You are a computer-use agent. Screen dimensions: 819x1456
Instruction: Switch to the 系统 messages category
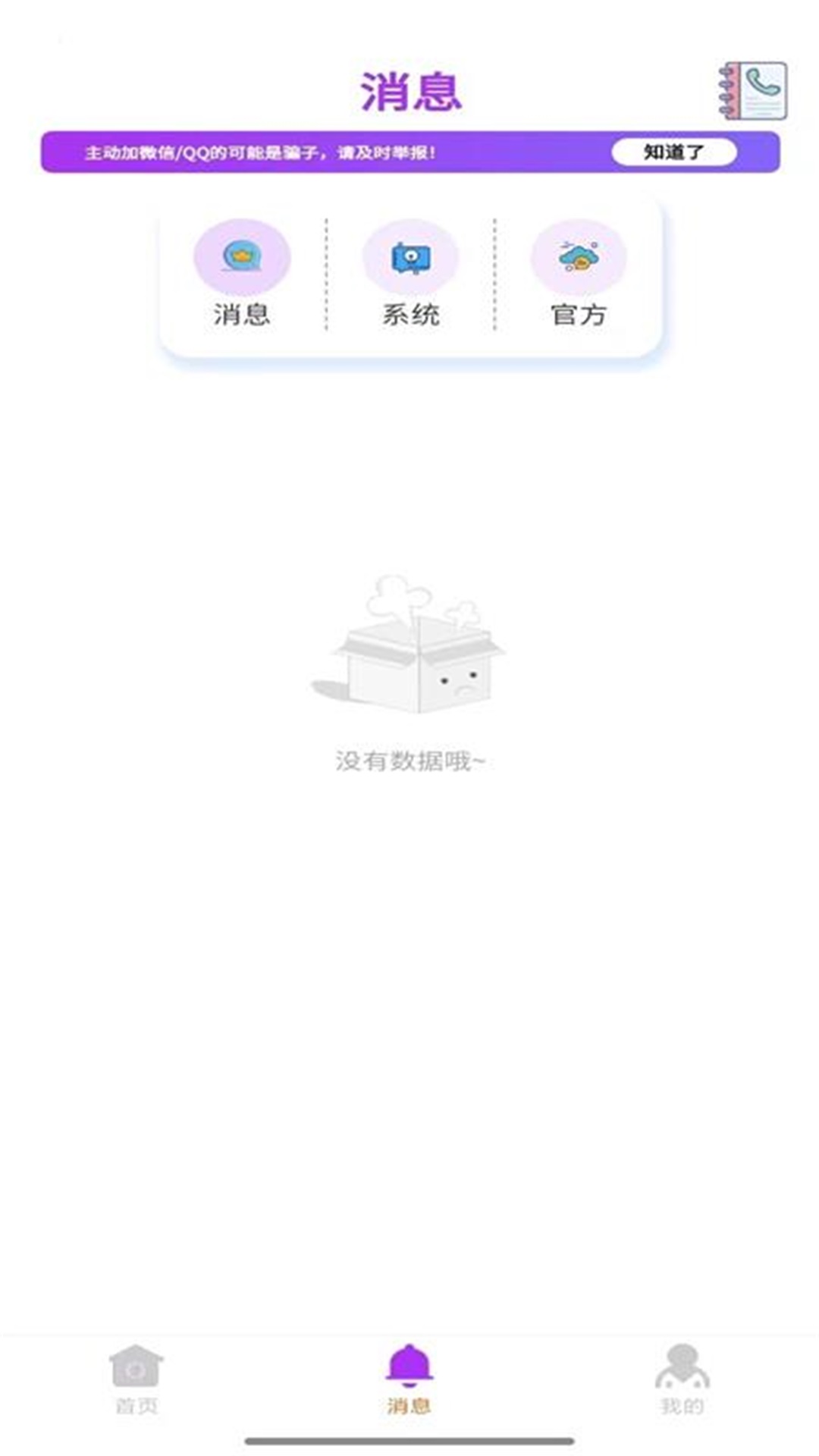410,273
